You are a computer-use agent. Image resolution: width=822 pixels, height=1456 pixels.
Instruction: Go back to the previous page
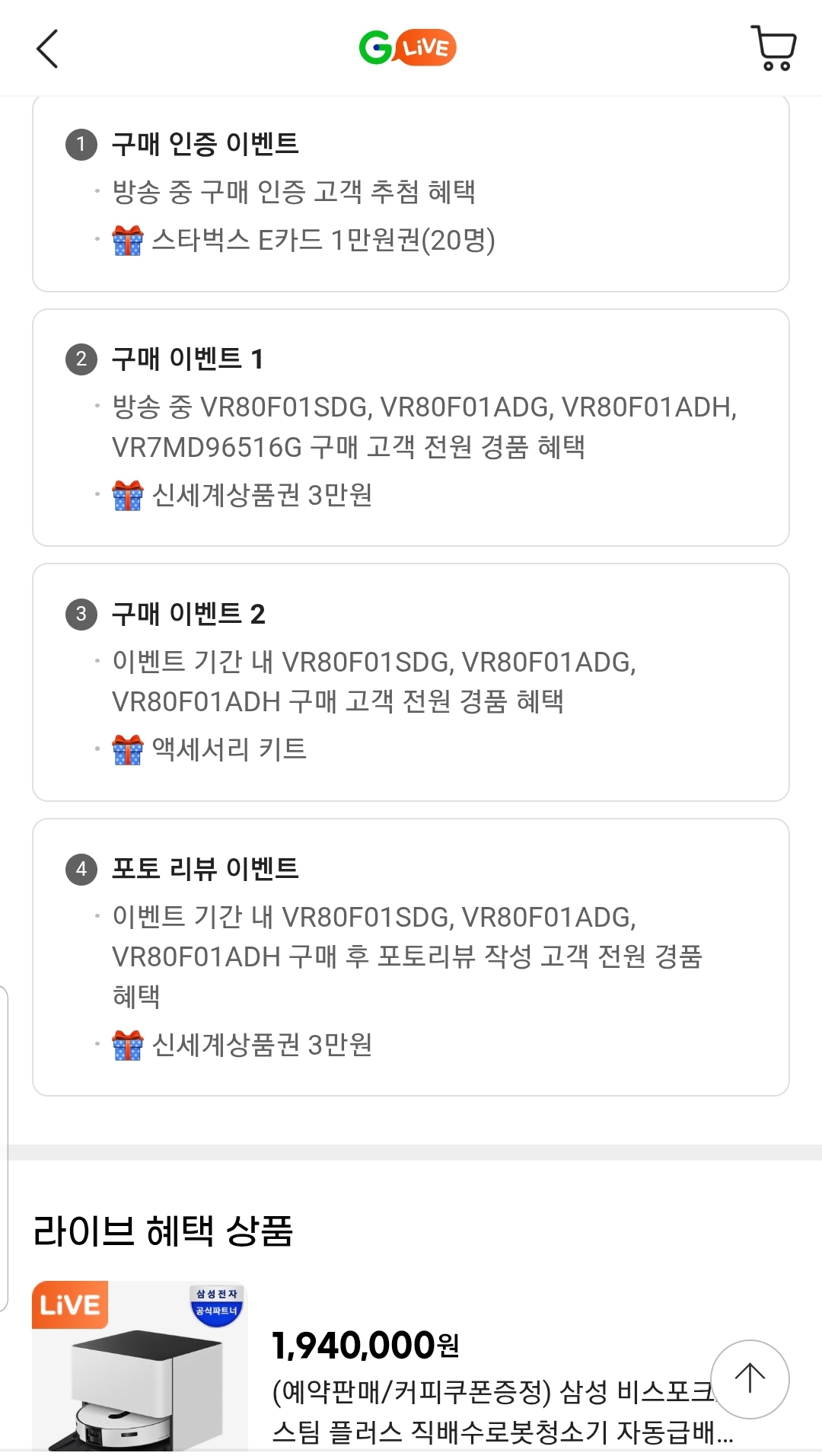[x=47, y=49]
